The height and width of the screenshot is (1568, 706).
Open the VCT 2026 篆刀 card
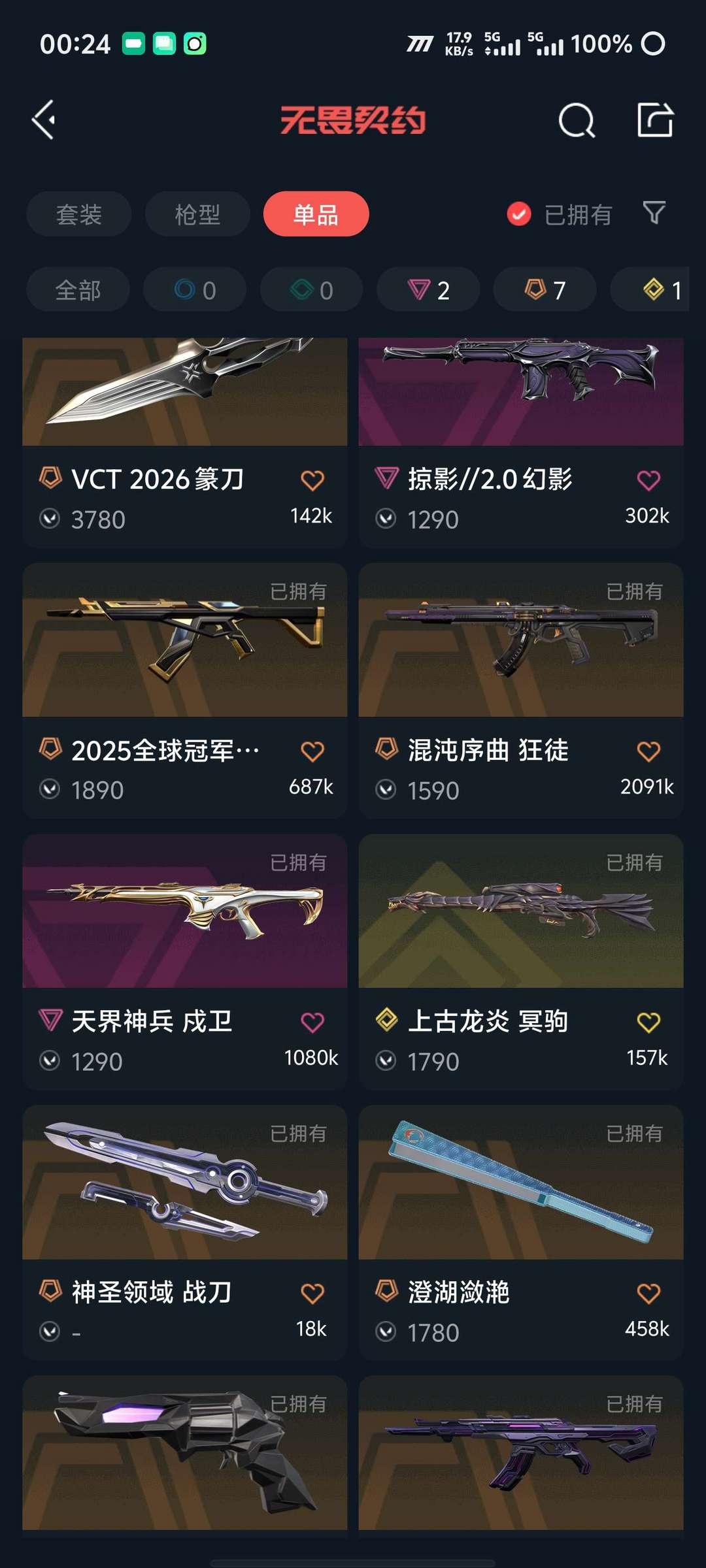tap(184, 442)
